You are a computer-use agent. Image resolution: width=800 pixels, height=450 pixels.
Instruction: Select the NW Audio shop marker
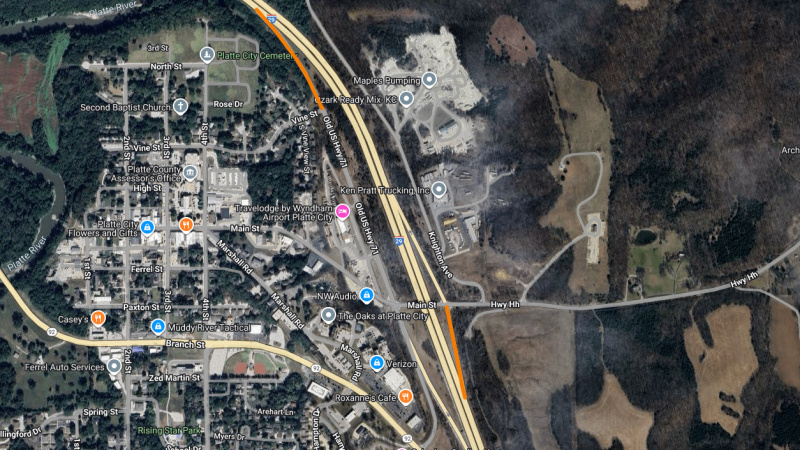pyautogui.click(x=366, y=295)
